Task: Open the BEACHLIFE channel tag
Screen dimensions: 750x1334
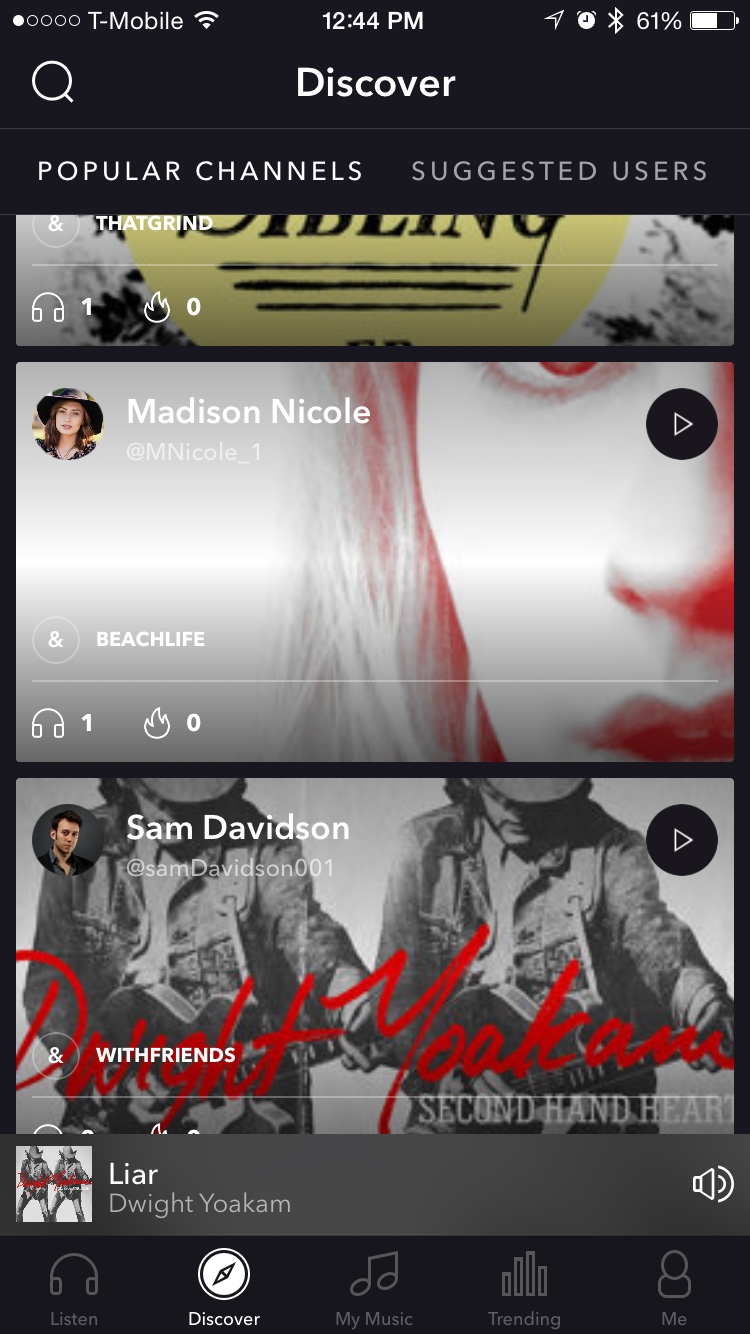Action: click(x=148, y=639)
